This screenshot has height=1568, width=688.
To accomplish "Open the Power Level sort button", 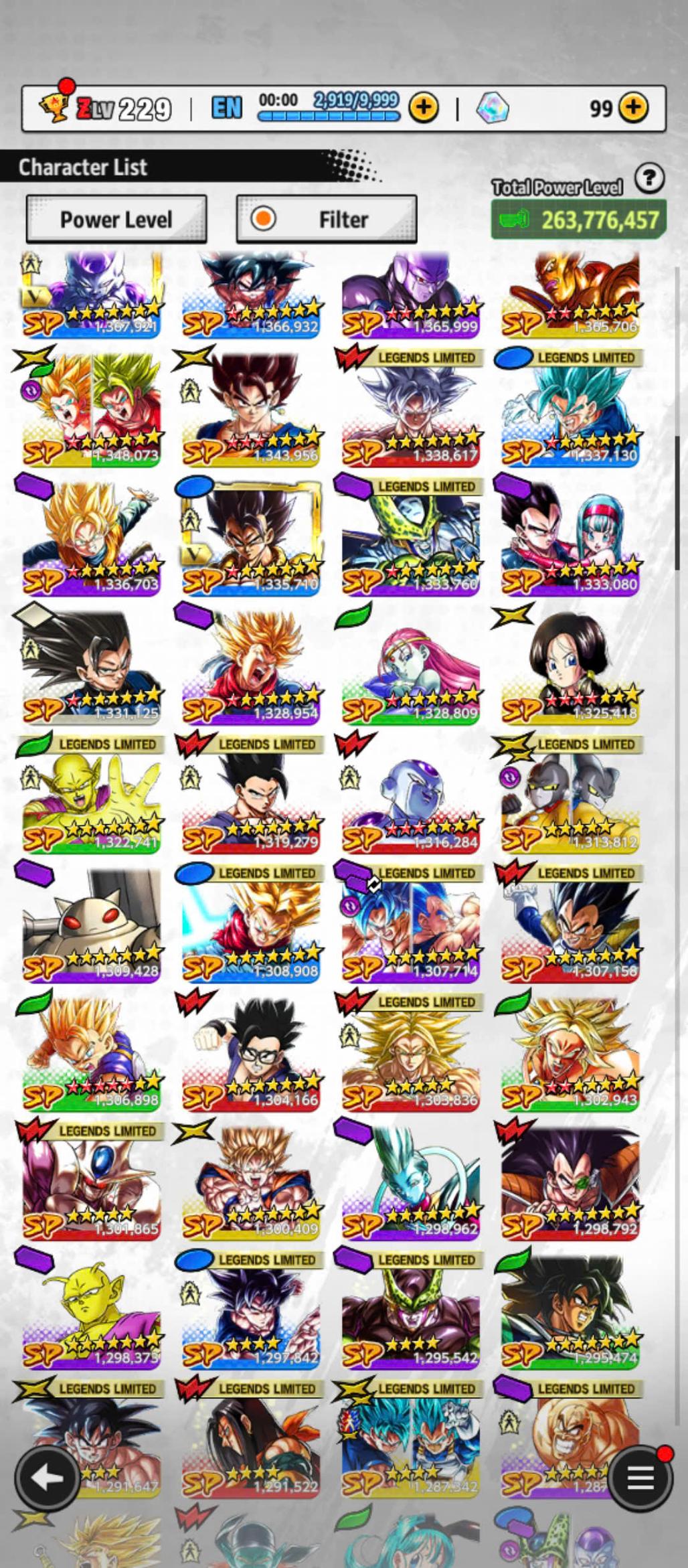I will coord(116,219).
